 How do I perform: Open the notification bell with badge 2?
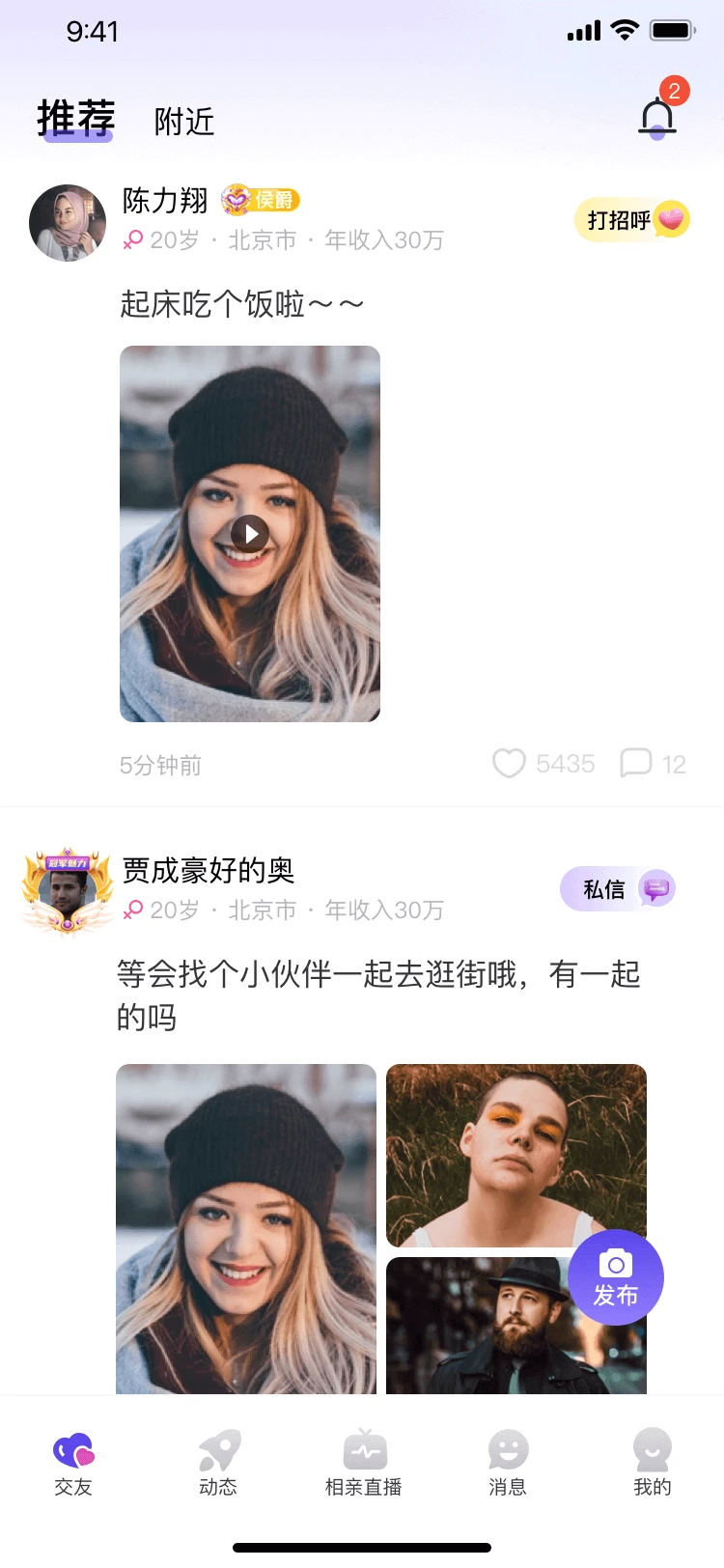(x=655, y=116)
